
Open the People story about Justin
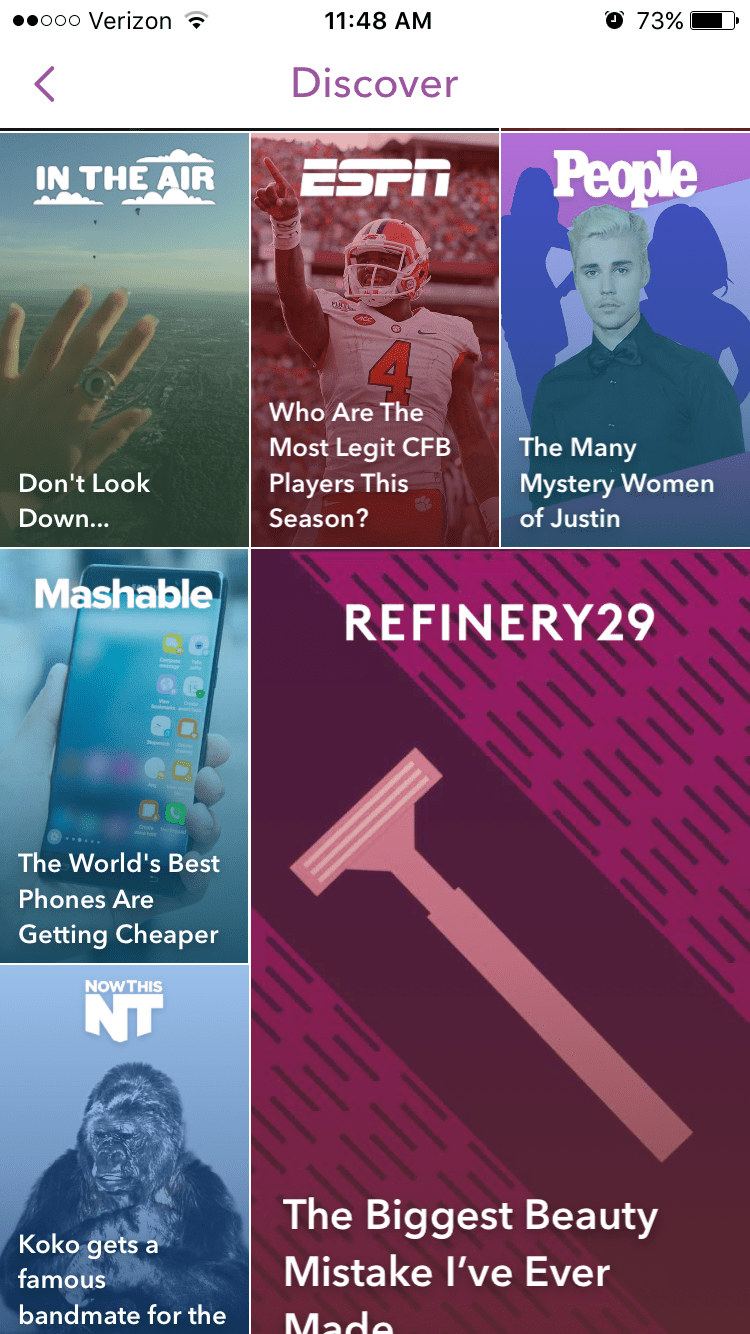(626, 340)
